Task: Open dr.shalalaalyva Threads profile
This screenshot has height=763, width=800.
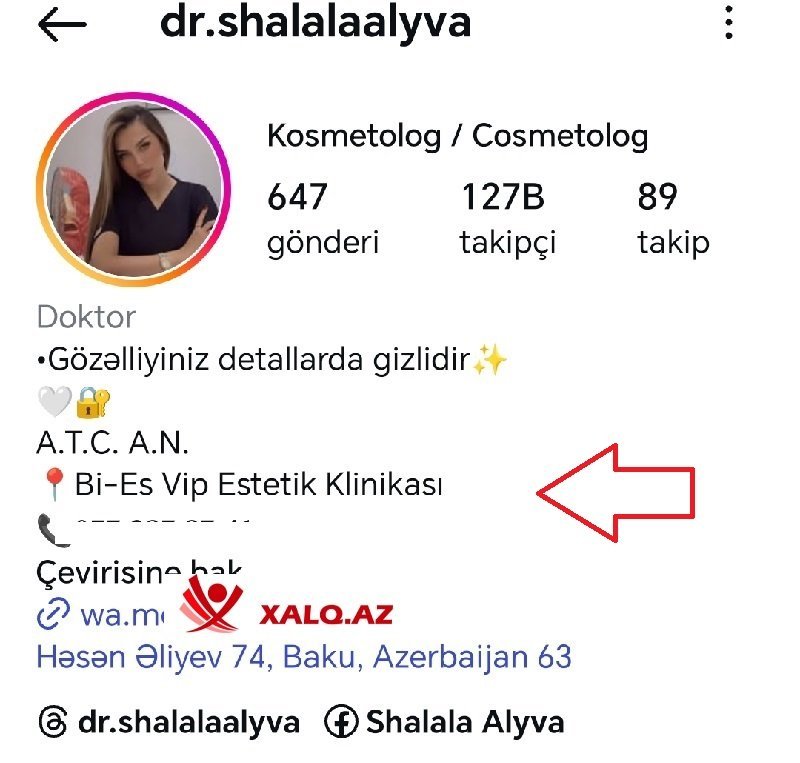Action: (168, 722)
